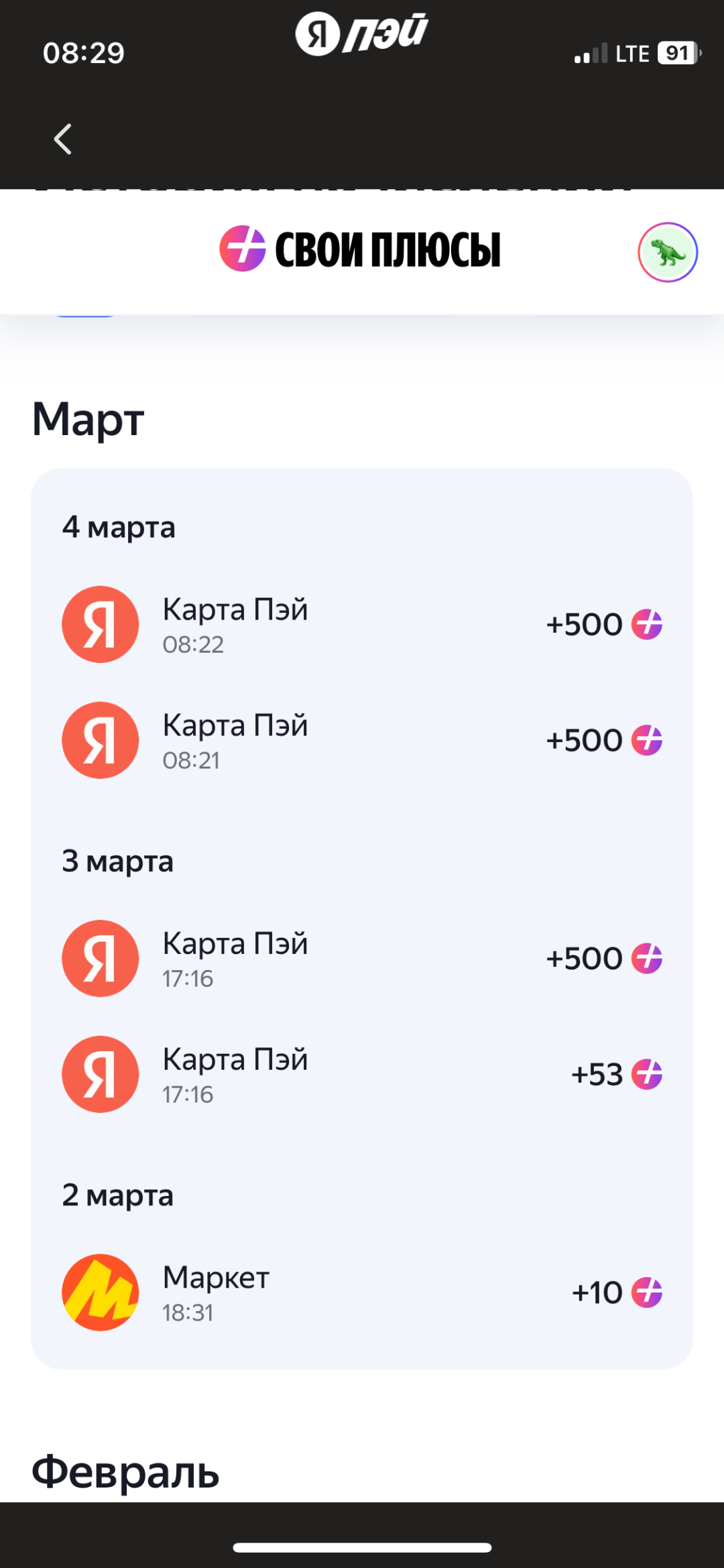Image resolution: width=724 pixels, height=1568 pixels.
Task: Tap the Plus icon beside the +10 amount
Action: pyautogui.click(x=646, y=1291)
